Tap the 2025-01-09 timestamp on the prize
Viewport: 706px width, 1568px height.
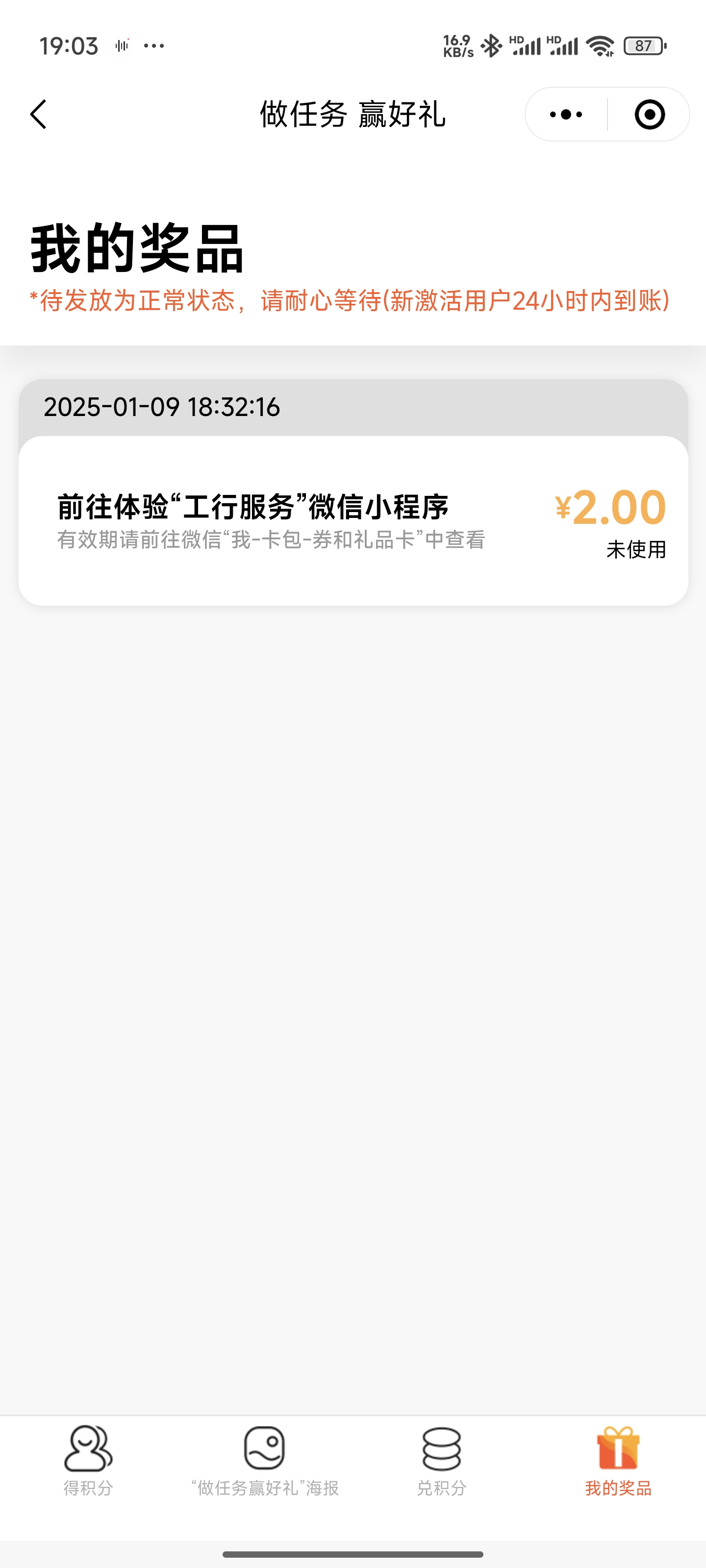162,408
